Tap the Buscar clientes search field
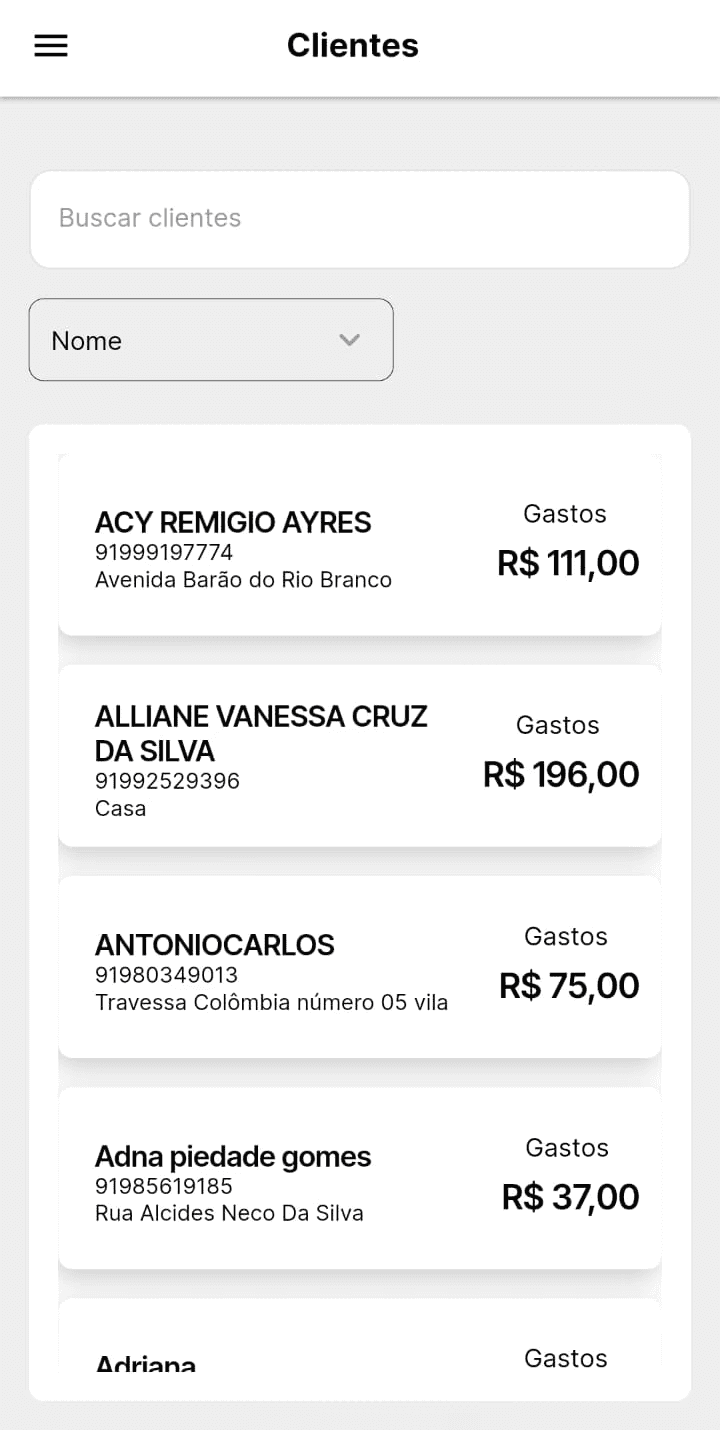Screen dimensions: 720x1430 point(360,219)
